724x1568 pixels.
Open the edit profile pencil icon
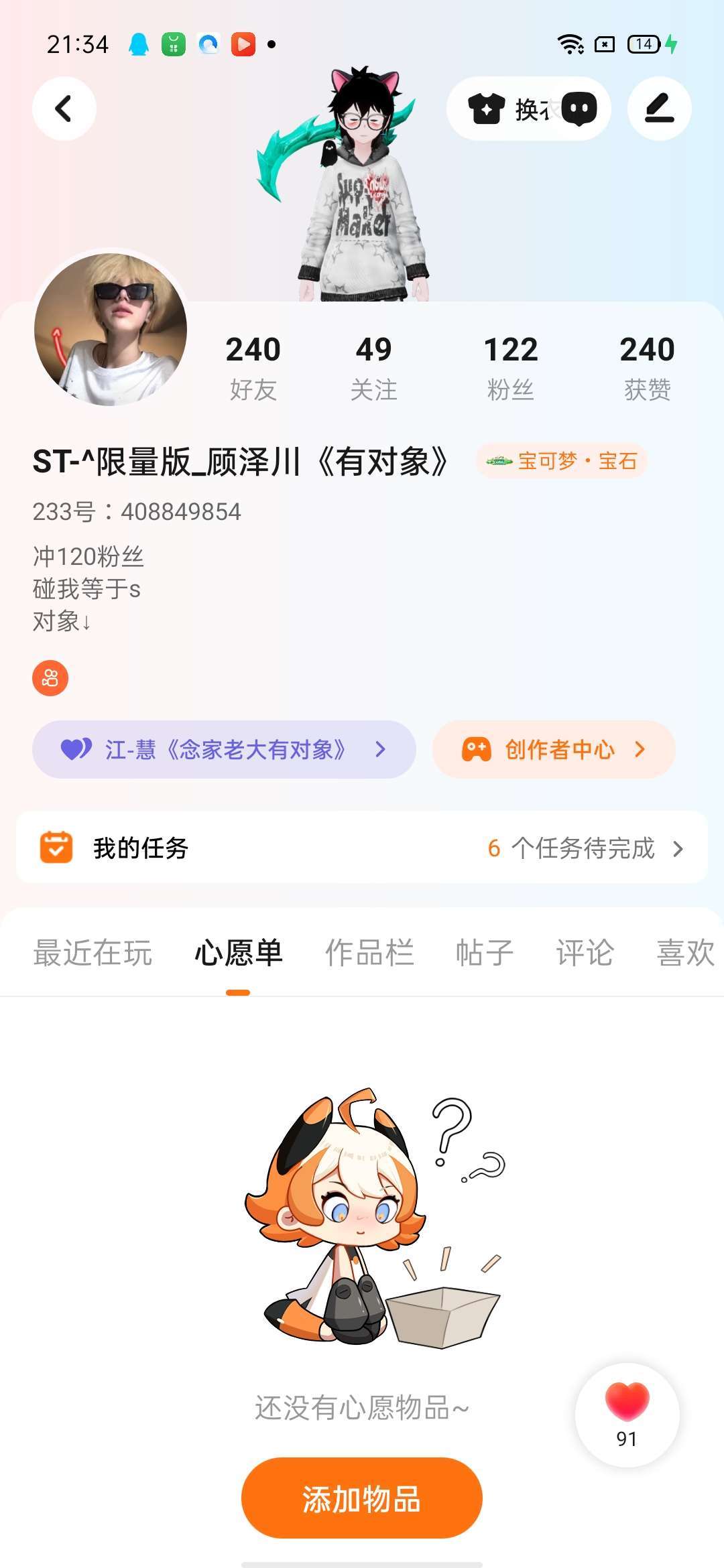[x=659, y=109]
